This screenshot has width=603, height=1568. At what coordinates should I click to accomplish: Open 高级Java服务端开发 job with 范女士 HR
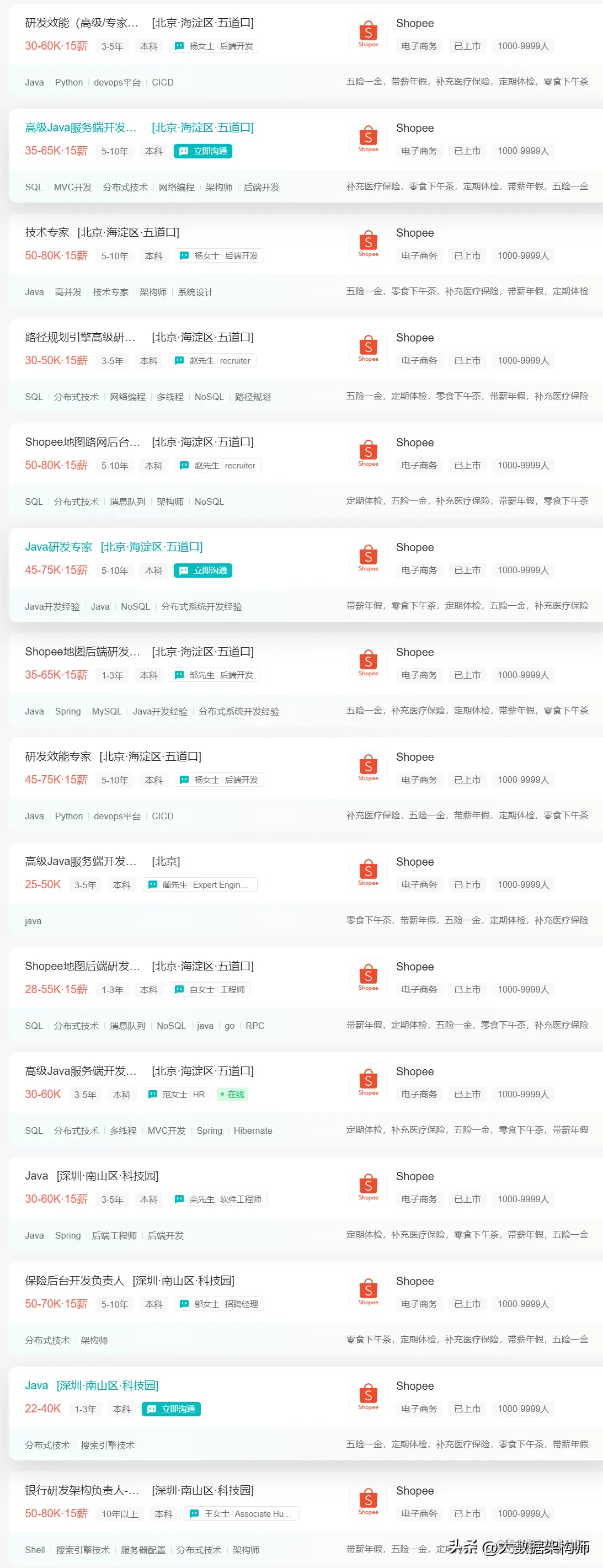coord(81,1071)
